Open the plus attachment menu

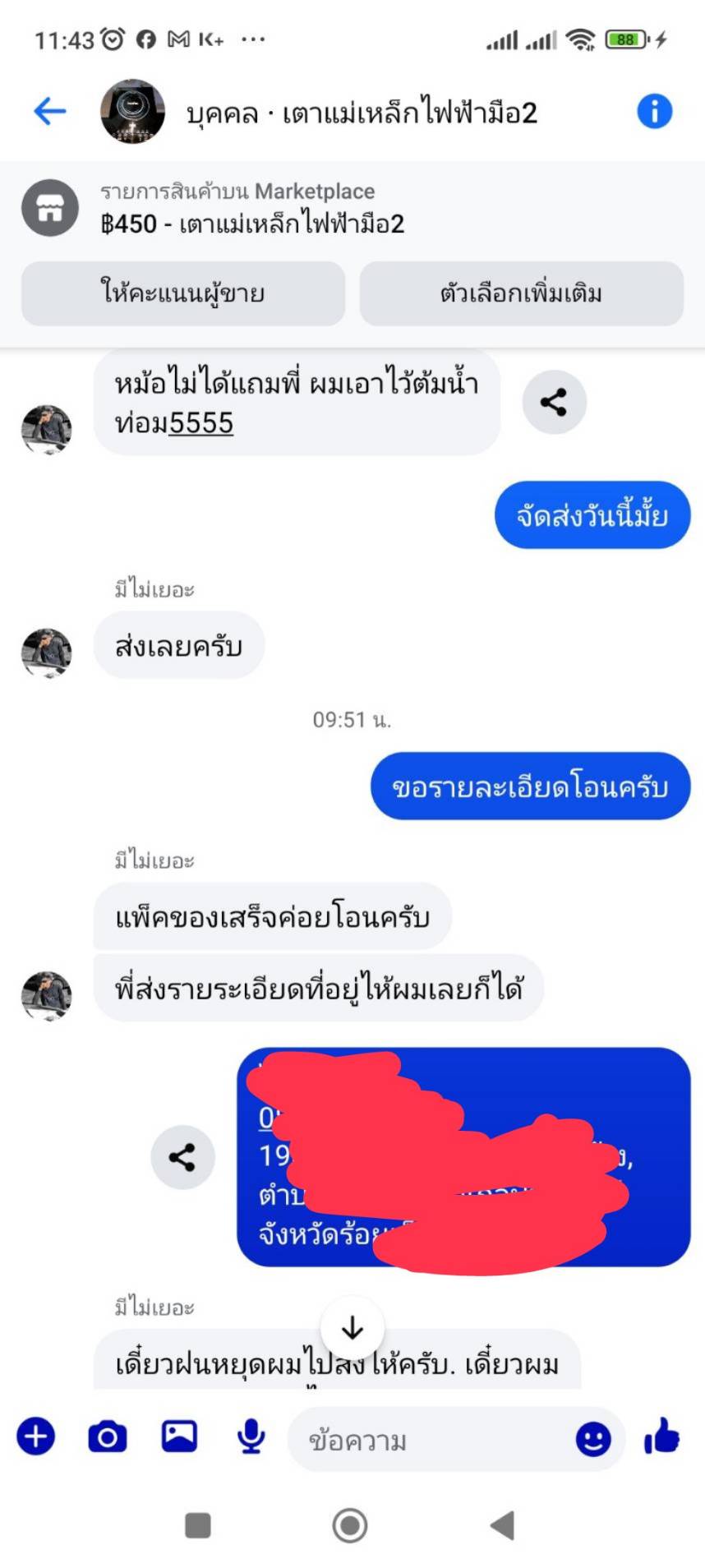36,1437
